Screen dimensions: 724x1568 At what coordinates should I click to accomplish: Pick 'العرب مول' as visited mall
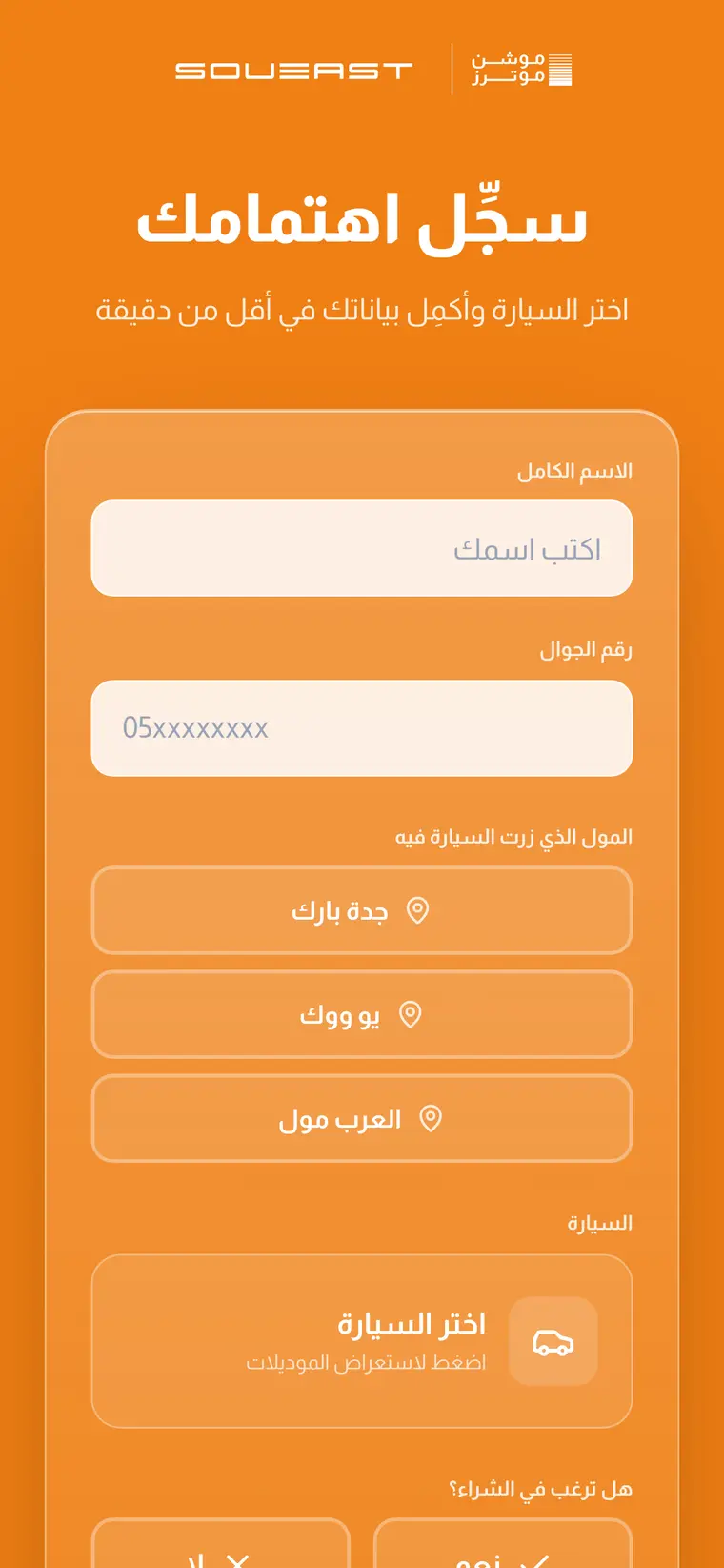click(362, 1118)
